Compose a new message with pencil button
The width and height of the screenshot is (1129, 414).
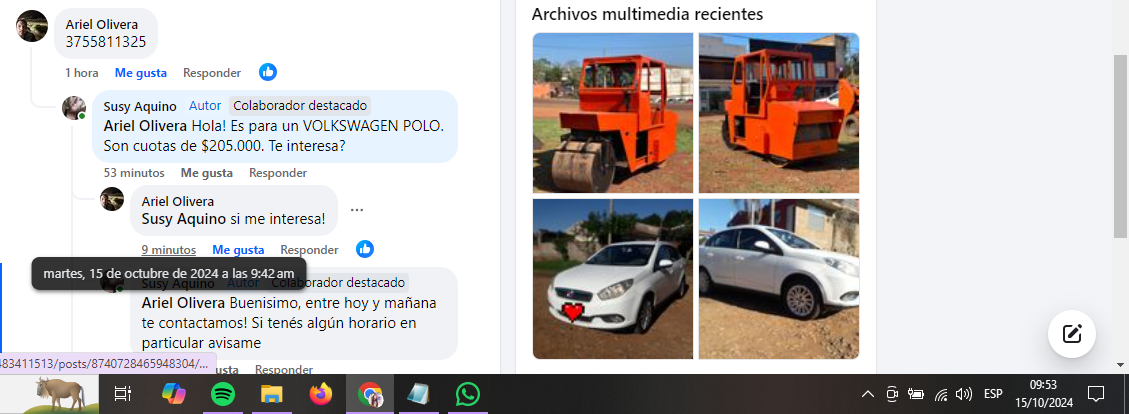(1071, 334)
